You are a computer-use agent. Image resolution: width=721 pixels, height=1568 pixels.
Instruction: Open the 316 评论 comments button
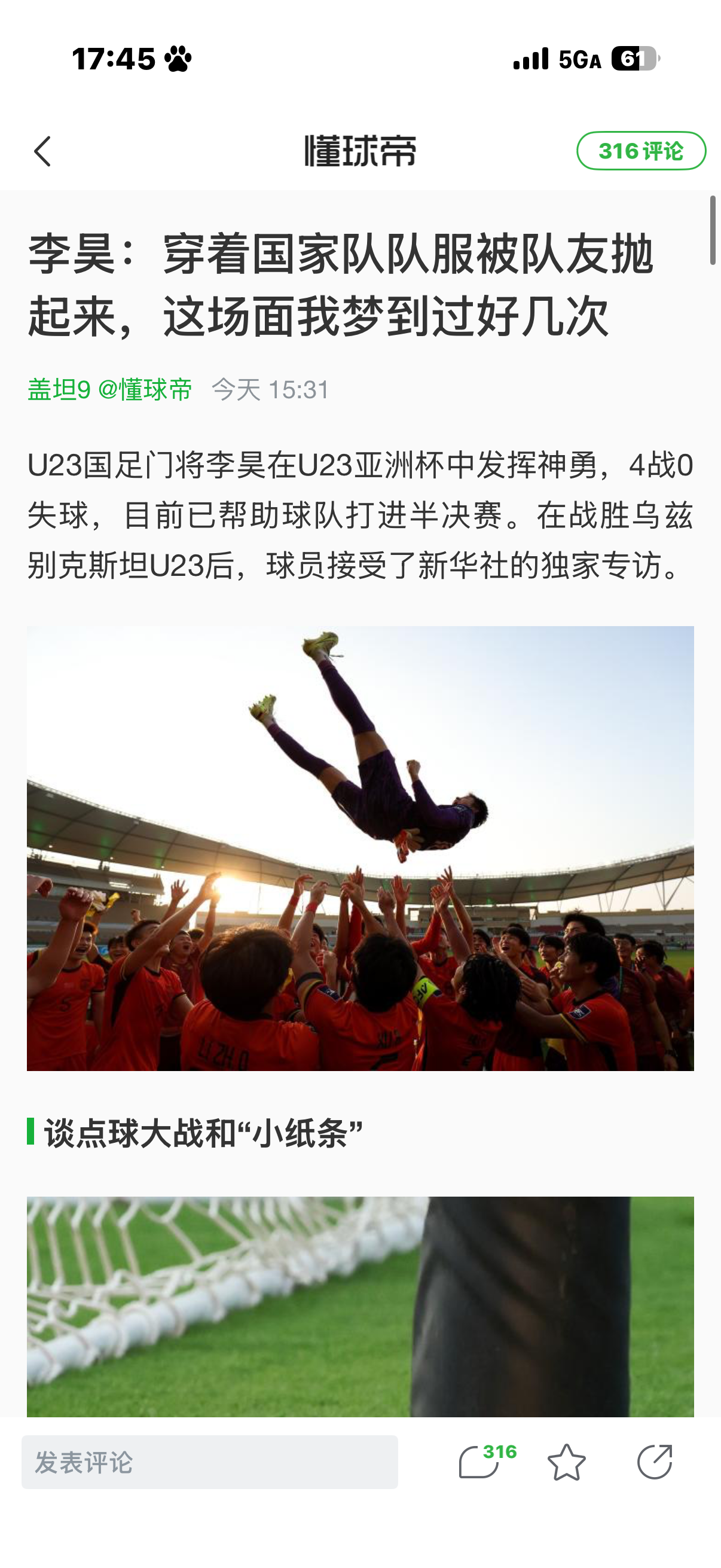coord(641,151)
